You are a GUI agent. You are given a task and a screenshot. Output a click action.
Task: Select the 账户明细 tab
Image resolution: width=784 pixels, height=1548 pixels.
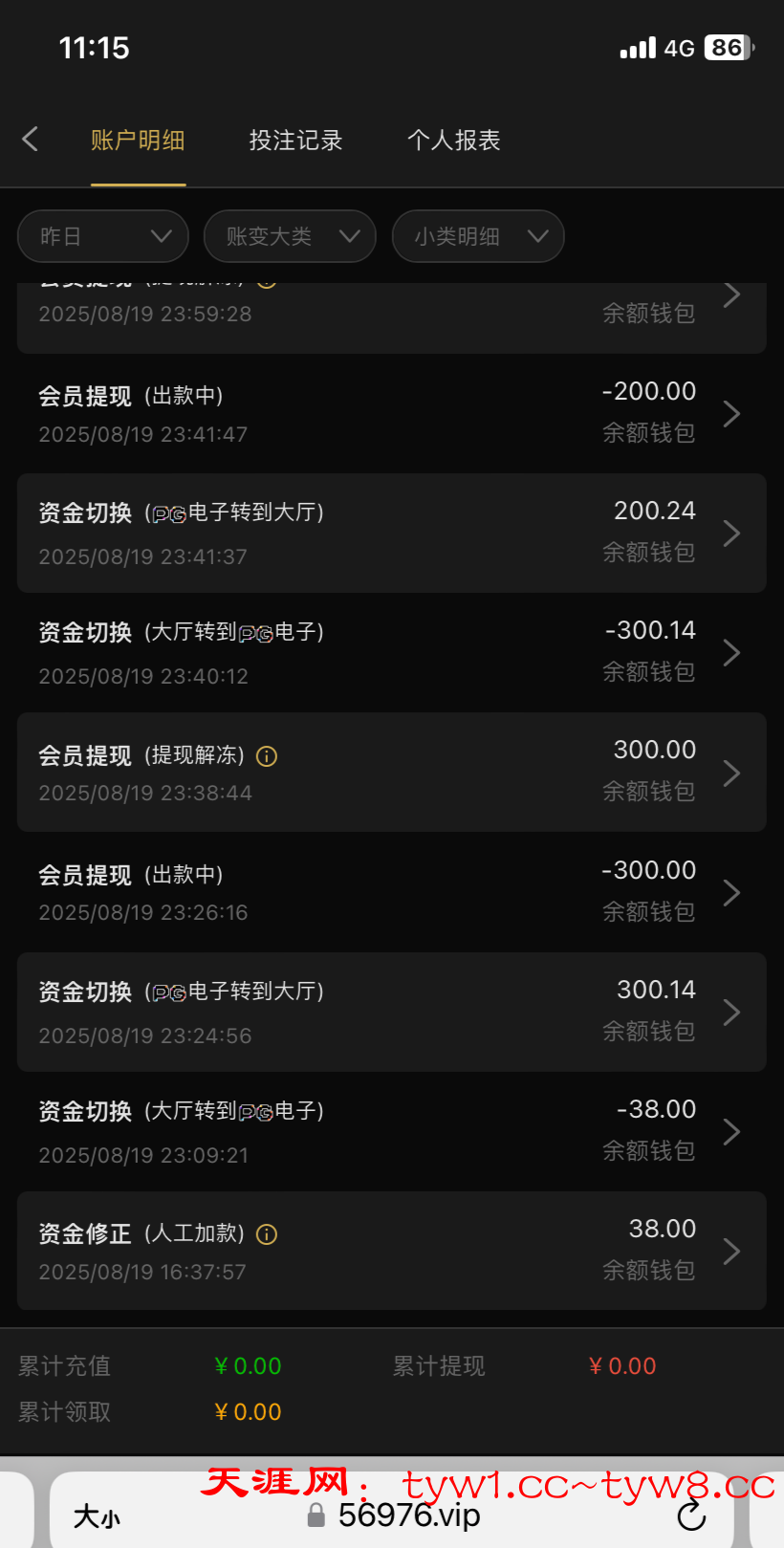pos(138,141)
